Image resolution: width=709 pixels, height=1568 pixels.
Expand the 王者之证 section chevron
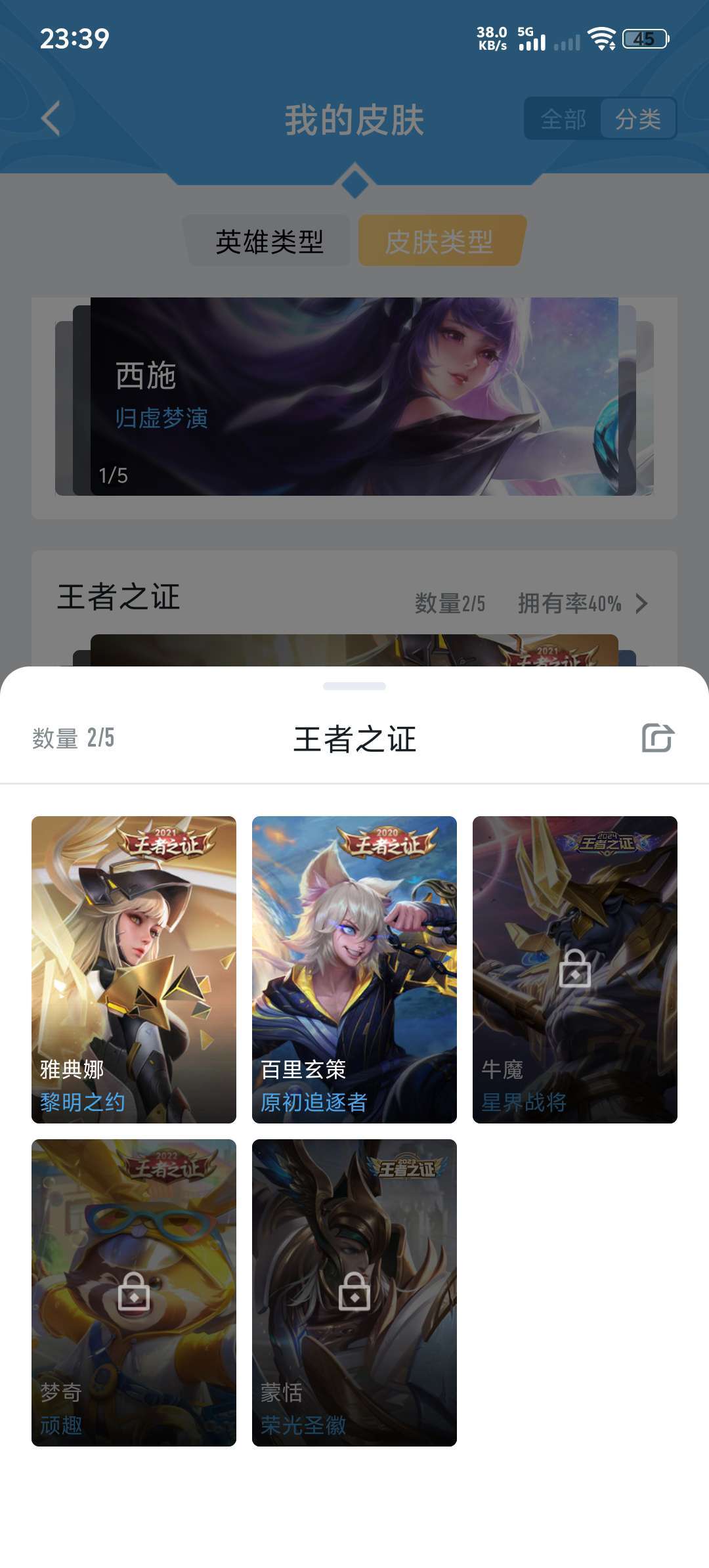[x=641, y=603]
